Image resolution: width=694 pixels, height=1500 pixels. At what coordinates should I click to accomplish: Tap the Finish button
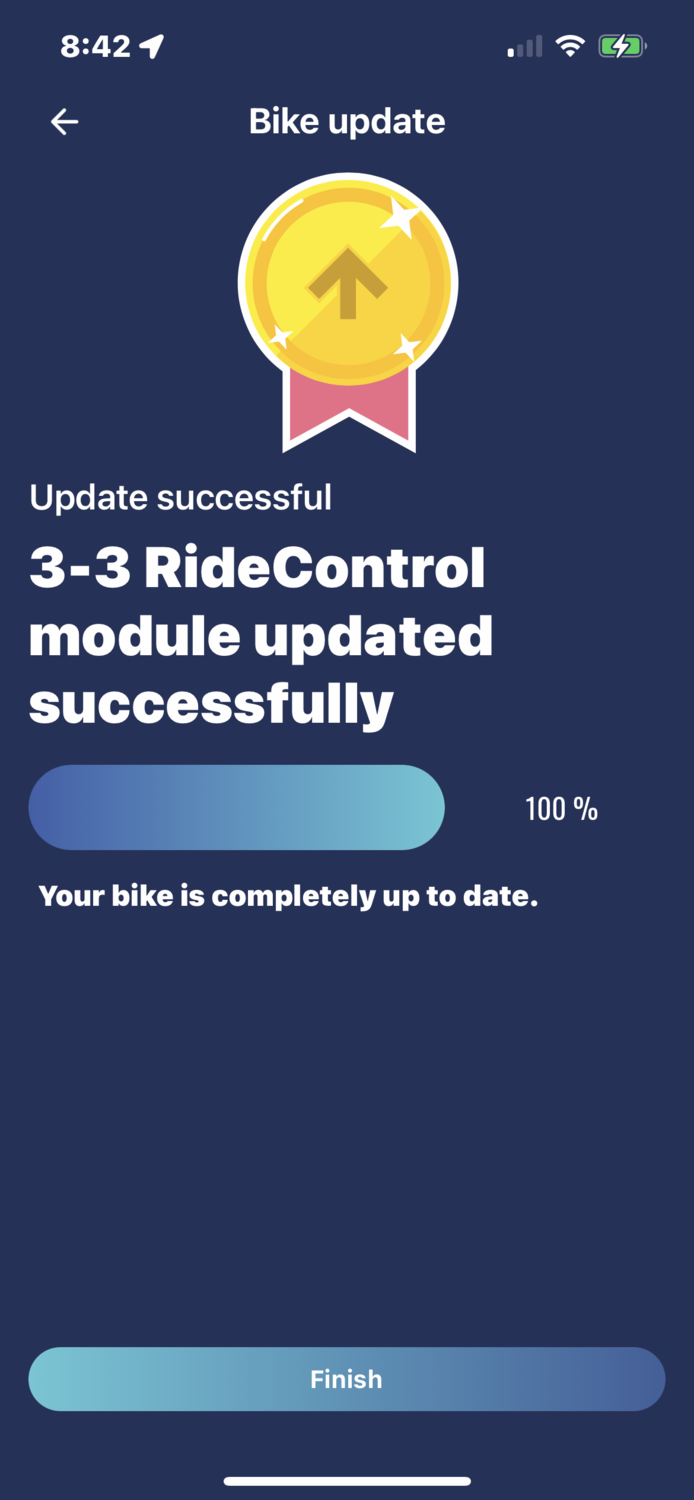[x=346, y=1379]
